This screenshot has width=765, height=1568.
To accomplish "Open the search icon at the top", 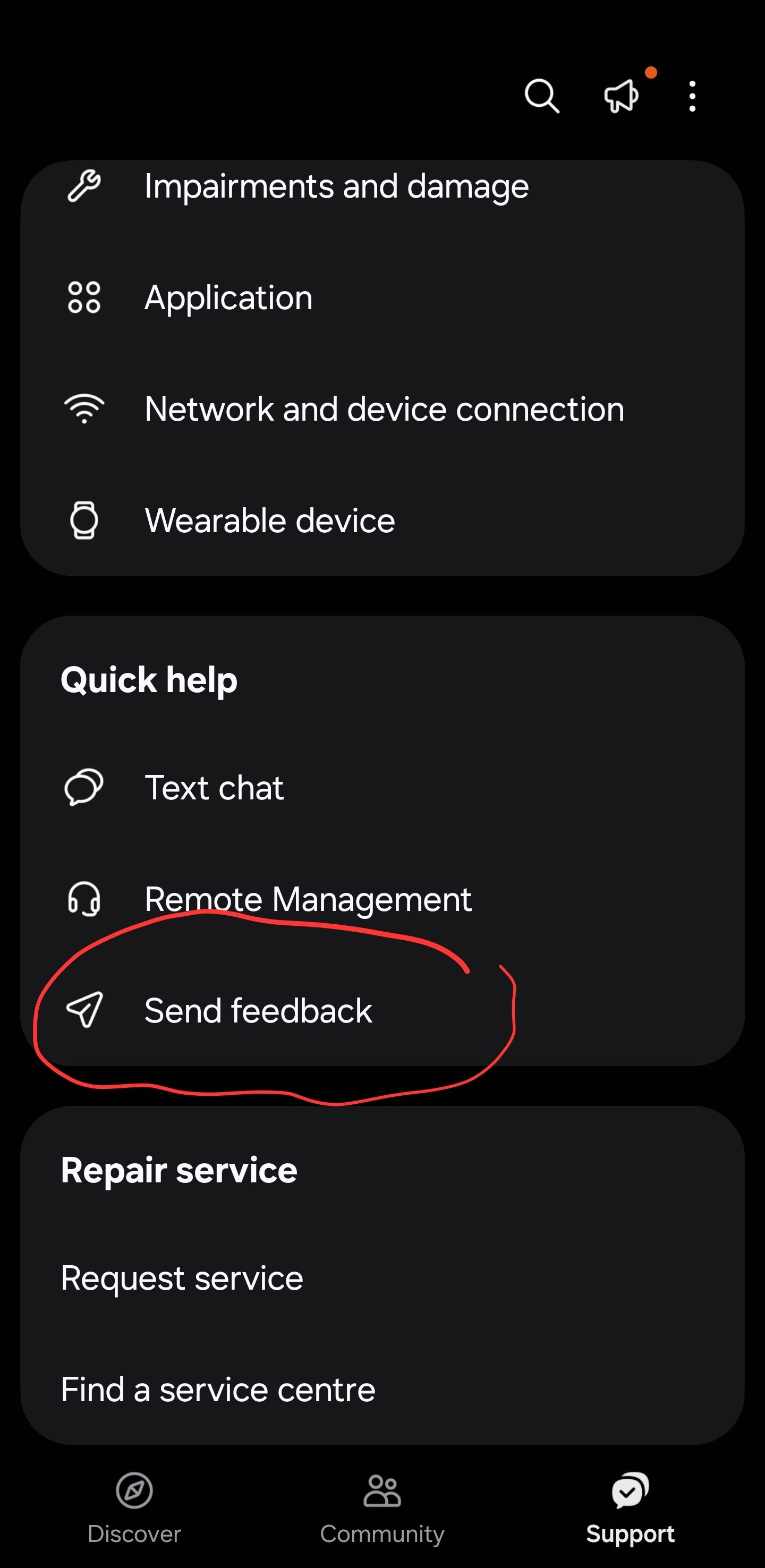I will (541, 96).
